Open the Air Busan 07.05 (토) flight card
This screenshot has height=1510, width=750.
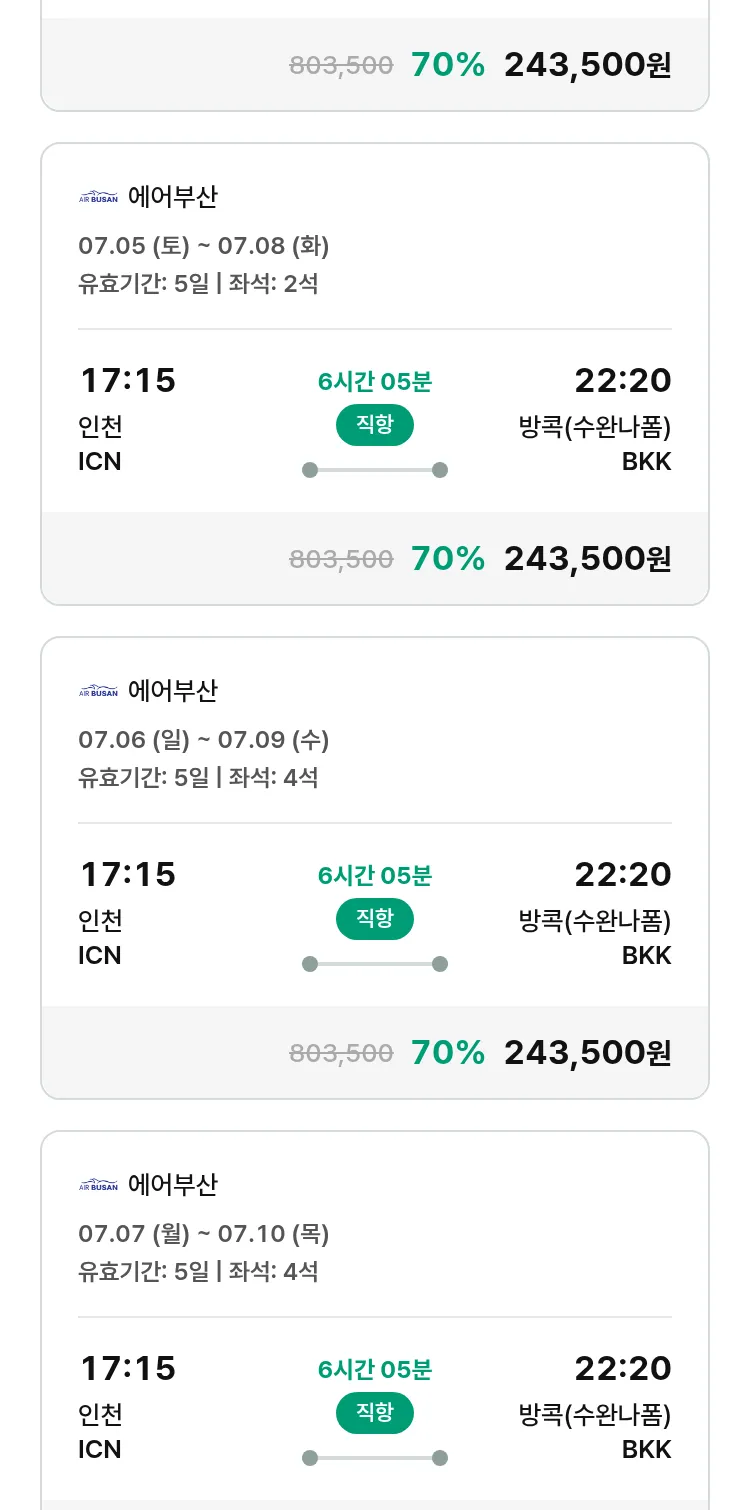coord(375,374)
